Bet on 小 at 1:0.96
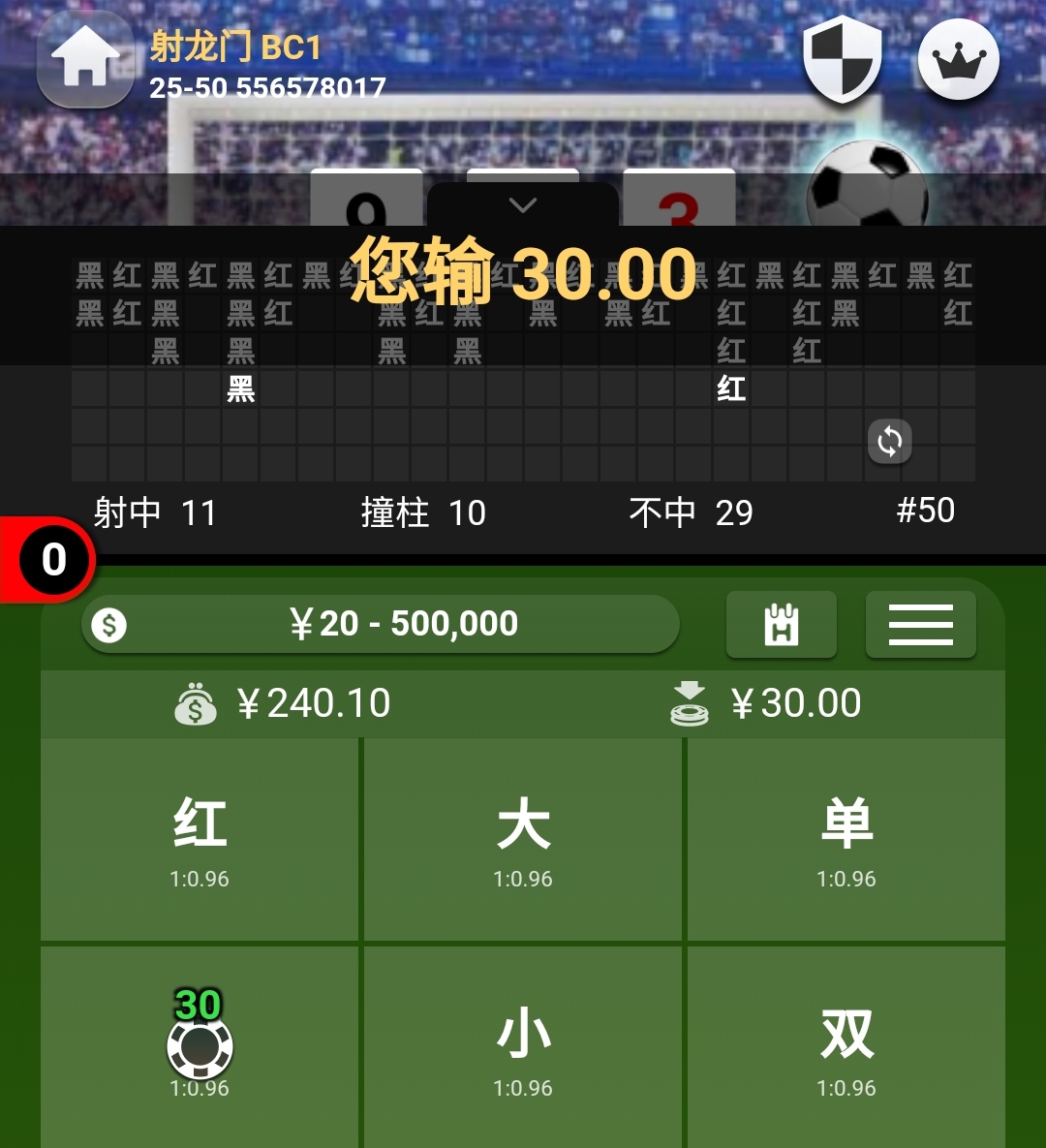This screenshot has width=1046, height=1148. pyautogui.click(x=523, y=1048)
